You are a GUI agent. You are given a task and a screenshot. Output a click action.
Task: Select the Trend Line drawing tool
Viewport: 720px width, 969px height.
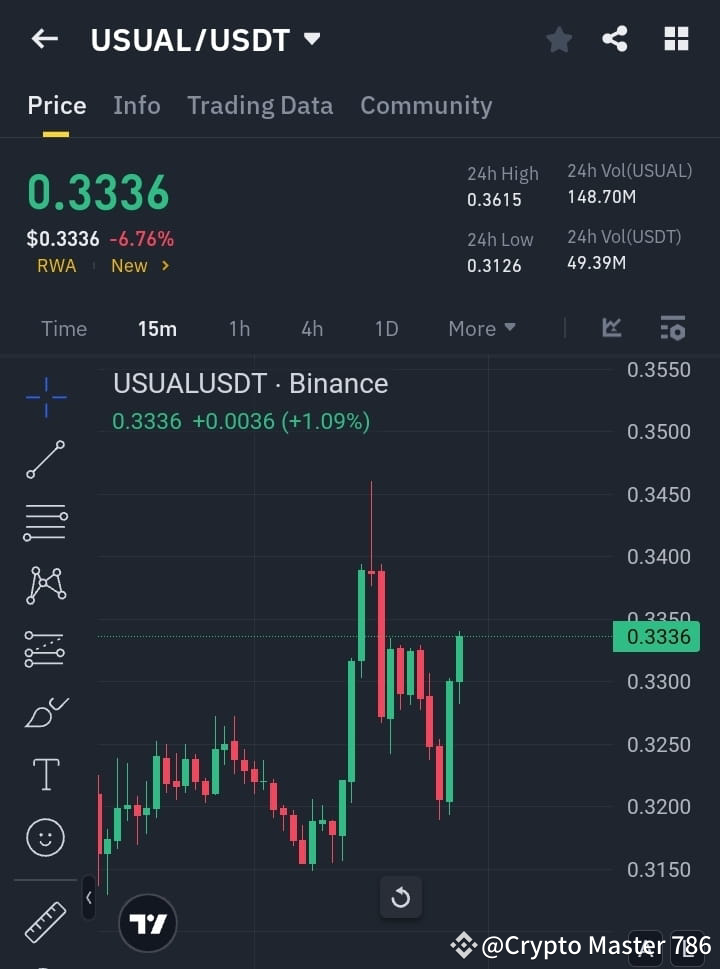pyautogui.click(x=45, y=460)
